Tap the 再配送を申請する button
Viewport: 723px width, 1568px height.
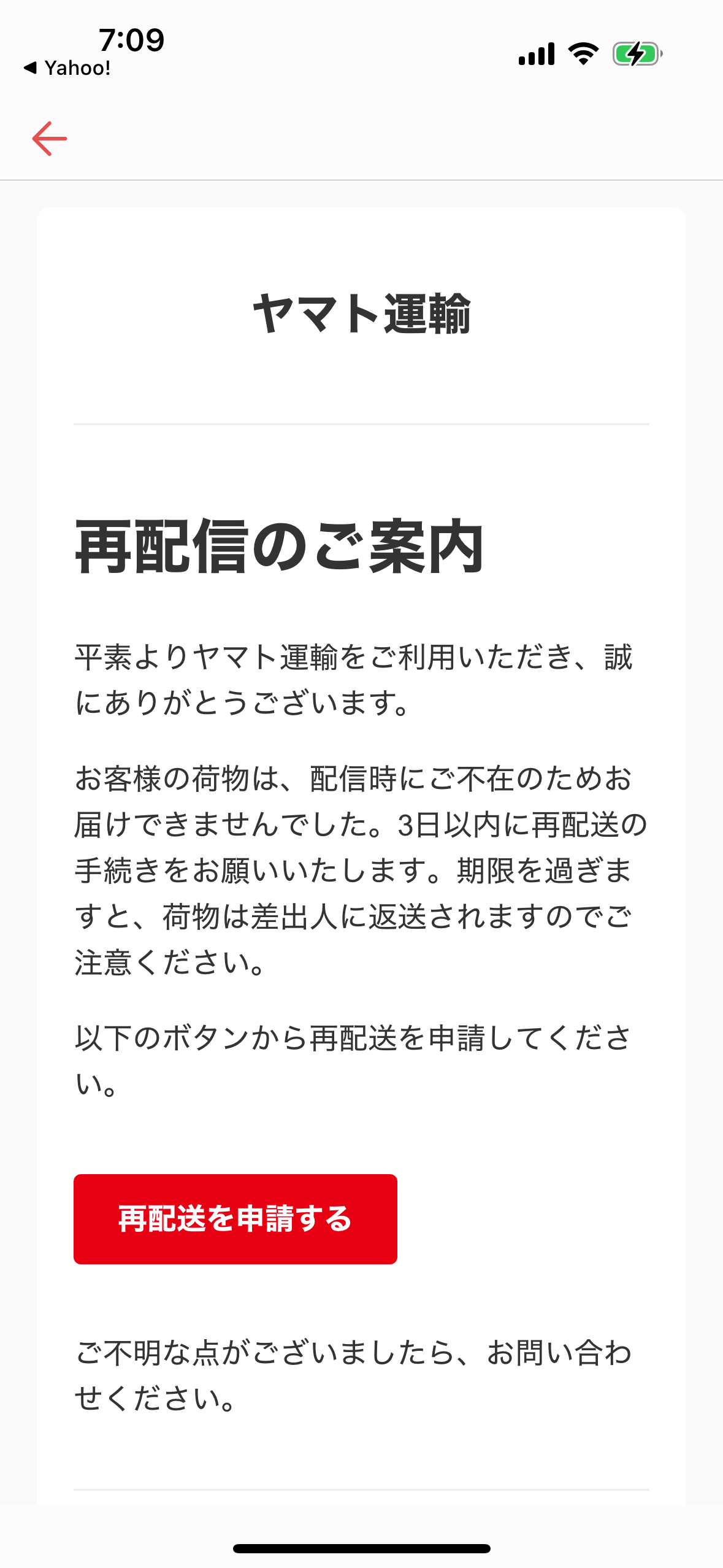(235, 1218)
